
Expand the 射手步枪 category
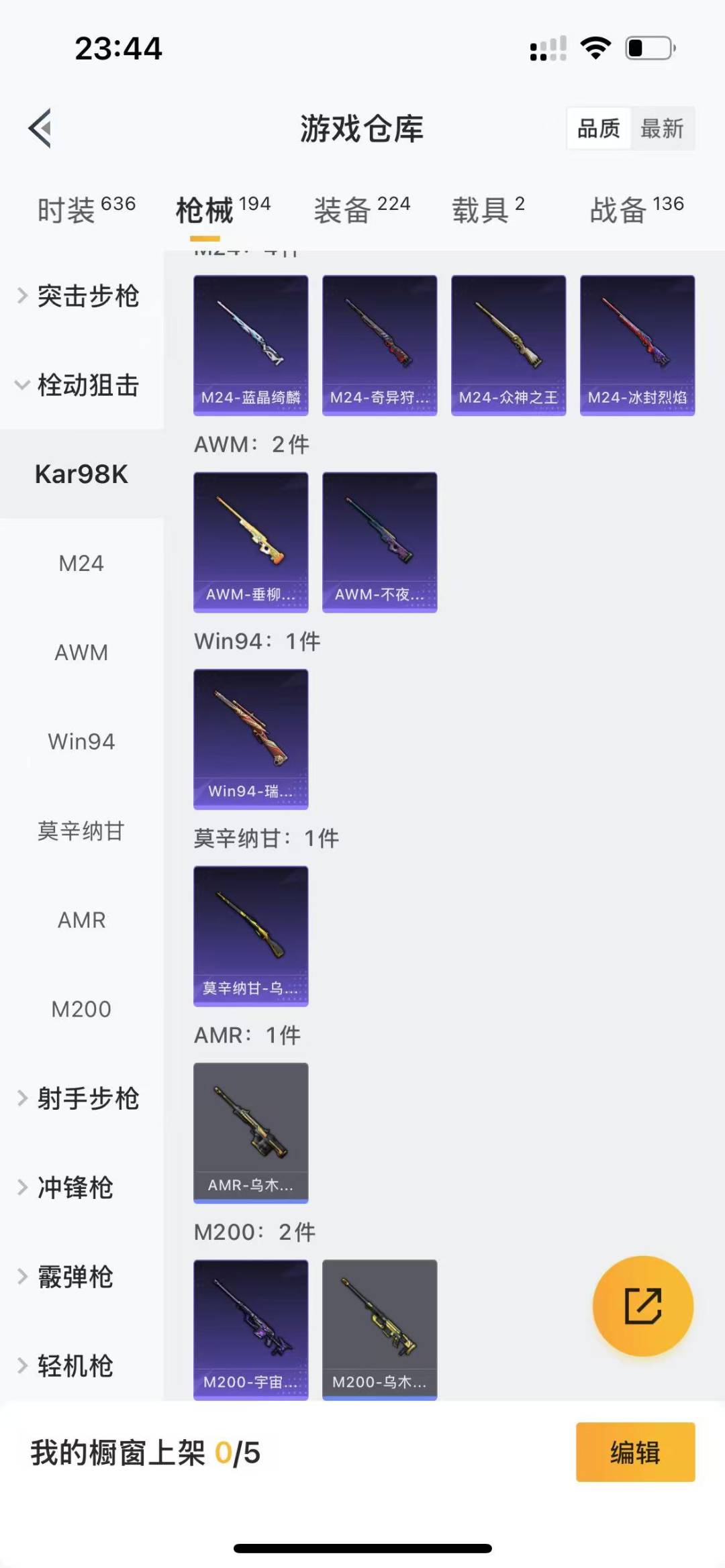pos(81,1098)
